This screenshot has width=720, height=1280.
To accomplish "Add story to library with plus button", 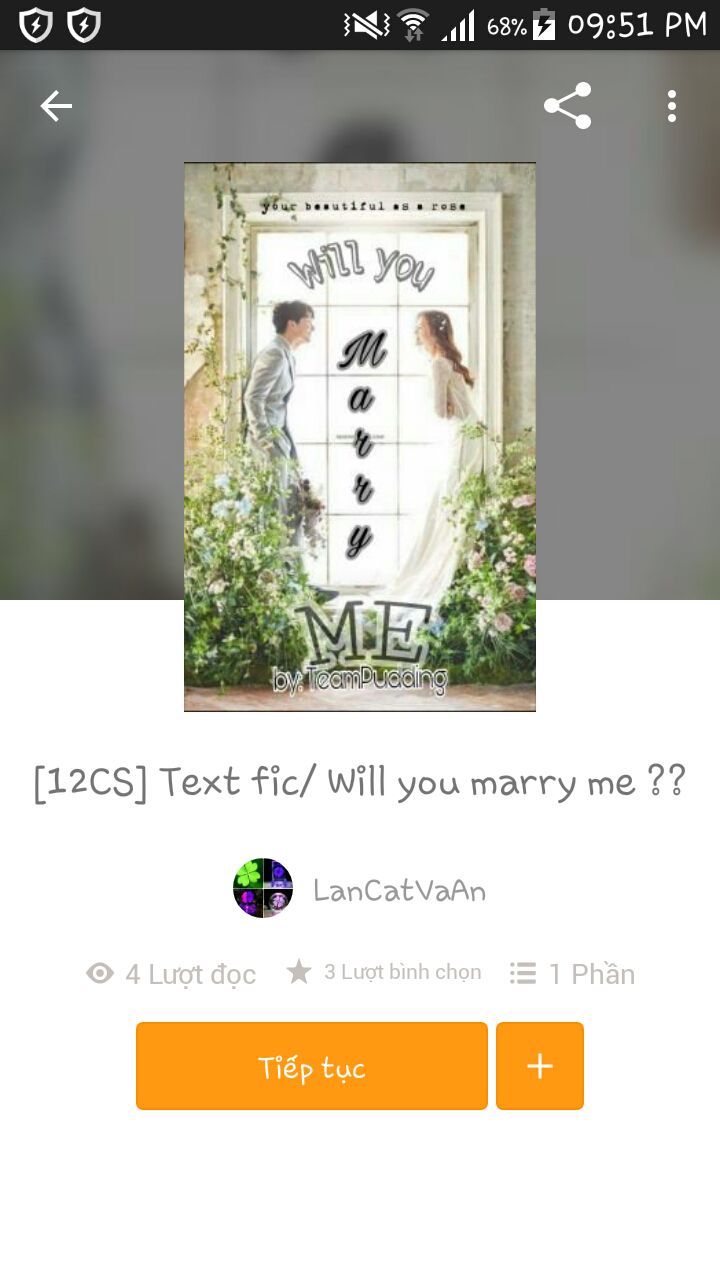I will (x=540, y=1066).
